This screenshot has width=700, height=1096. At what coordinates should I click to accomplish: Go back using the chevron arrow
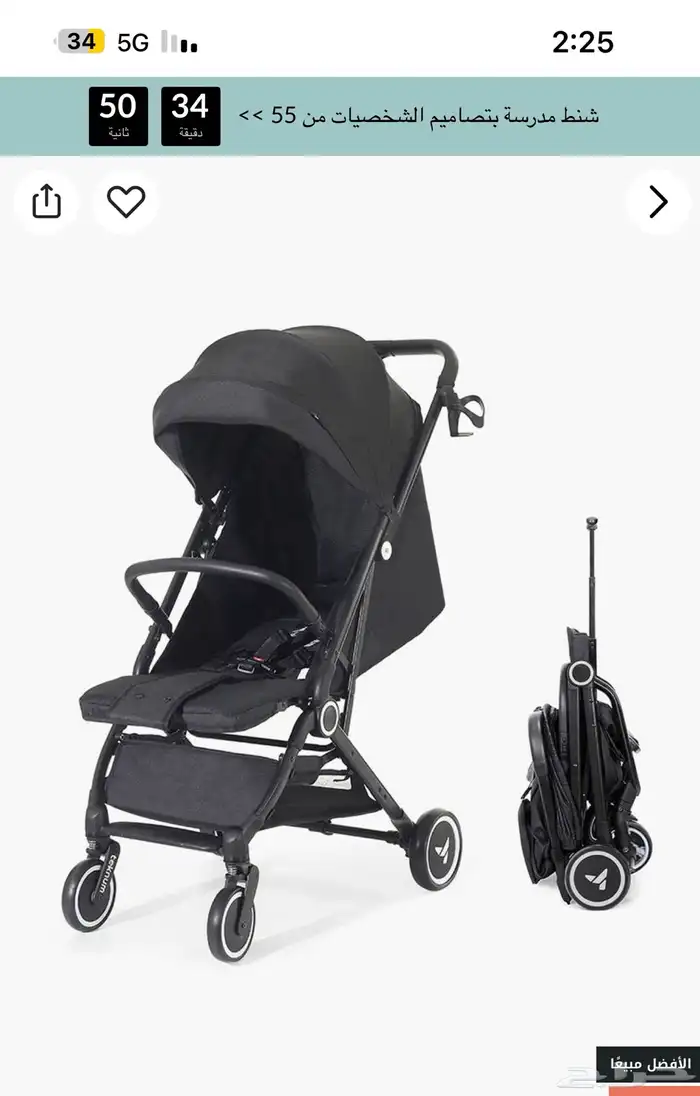pyautogui.click(x=657, y=202)
